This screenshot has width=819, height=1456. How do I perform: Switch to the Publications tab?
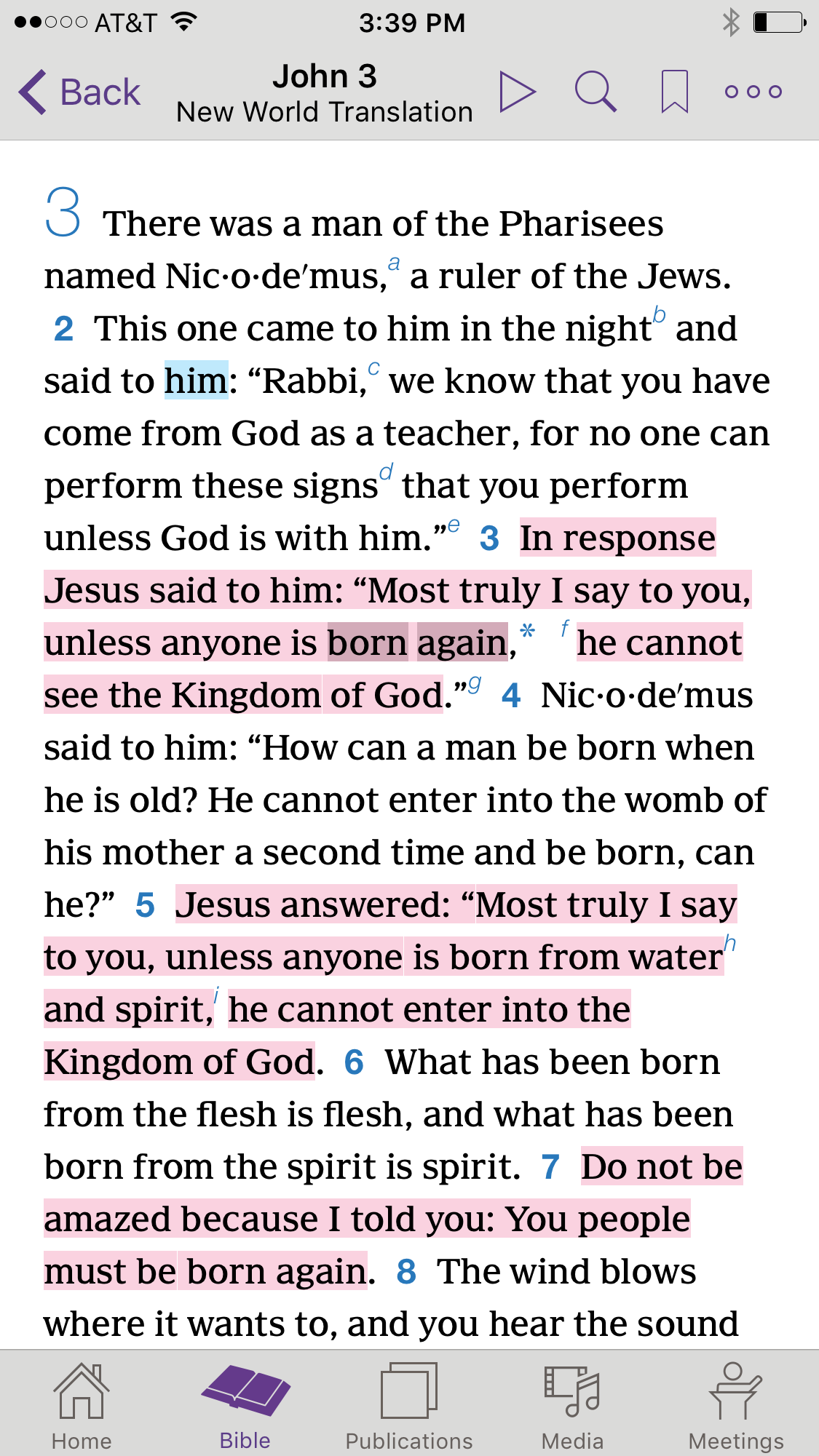coord(409,1404)
